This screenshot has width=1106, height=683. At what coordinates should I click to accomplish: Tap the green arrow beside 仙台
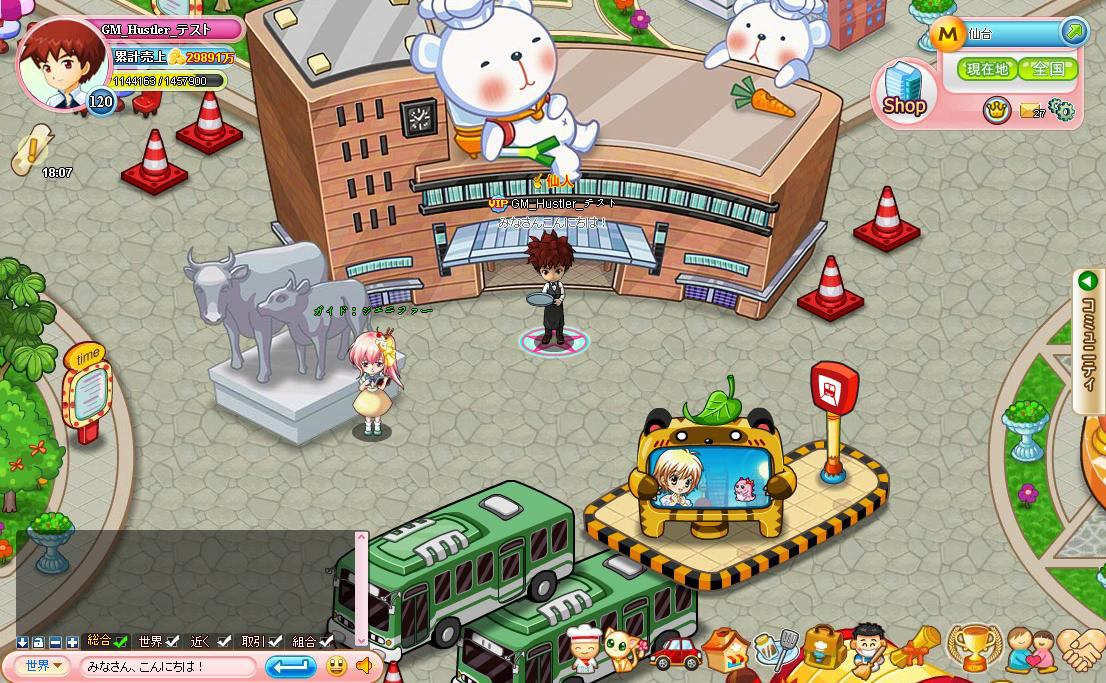tap(1073, 32)
